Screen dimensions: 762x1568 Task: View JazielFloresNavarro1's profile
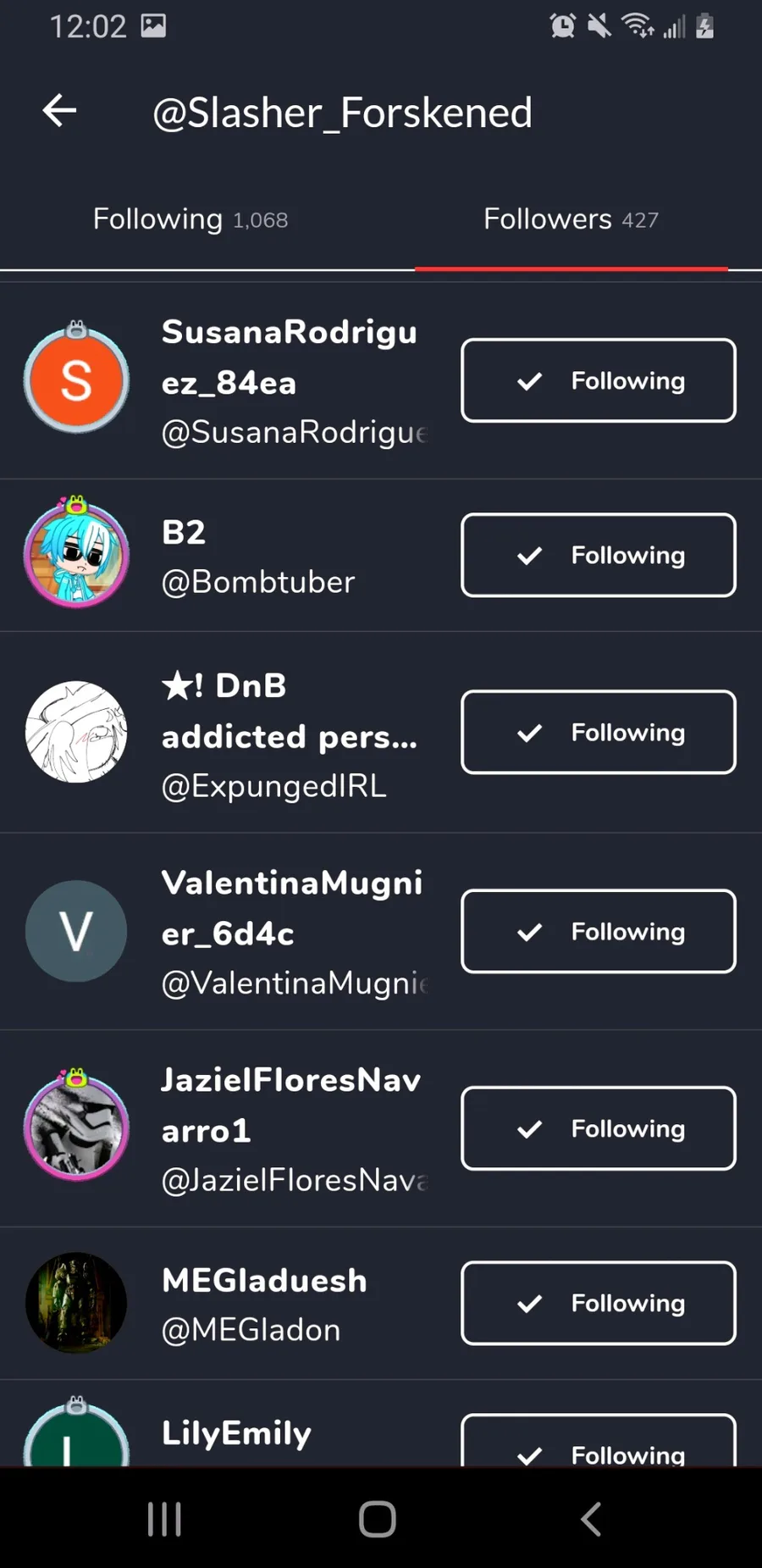pyautogui.click(x=290, y=1129)
